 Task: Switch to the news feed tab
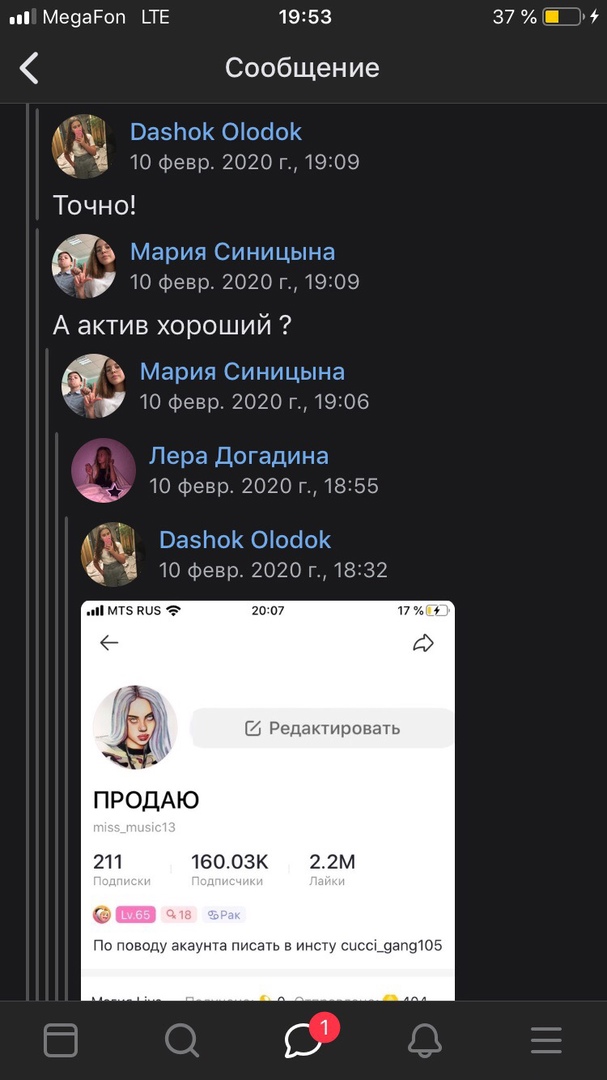click(x=61, y=1040)
